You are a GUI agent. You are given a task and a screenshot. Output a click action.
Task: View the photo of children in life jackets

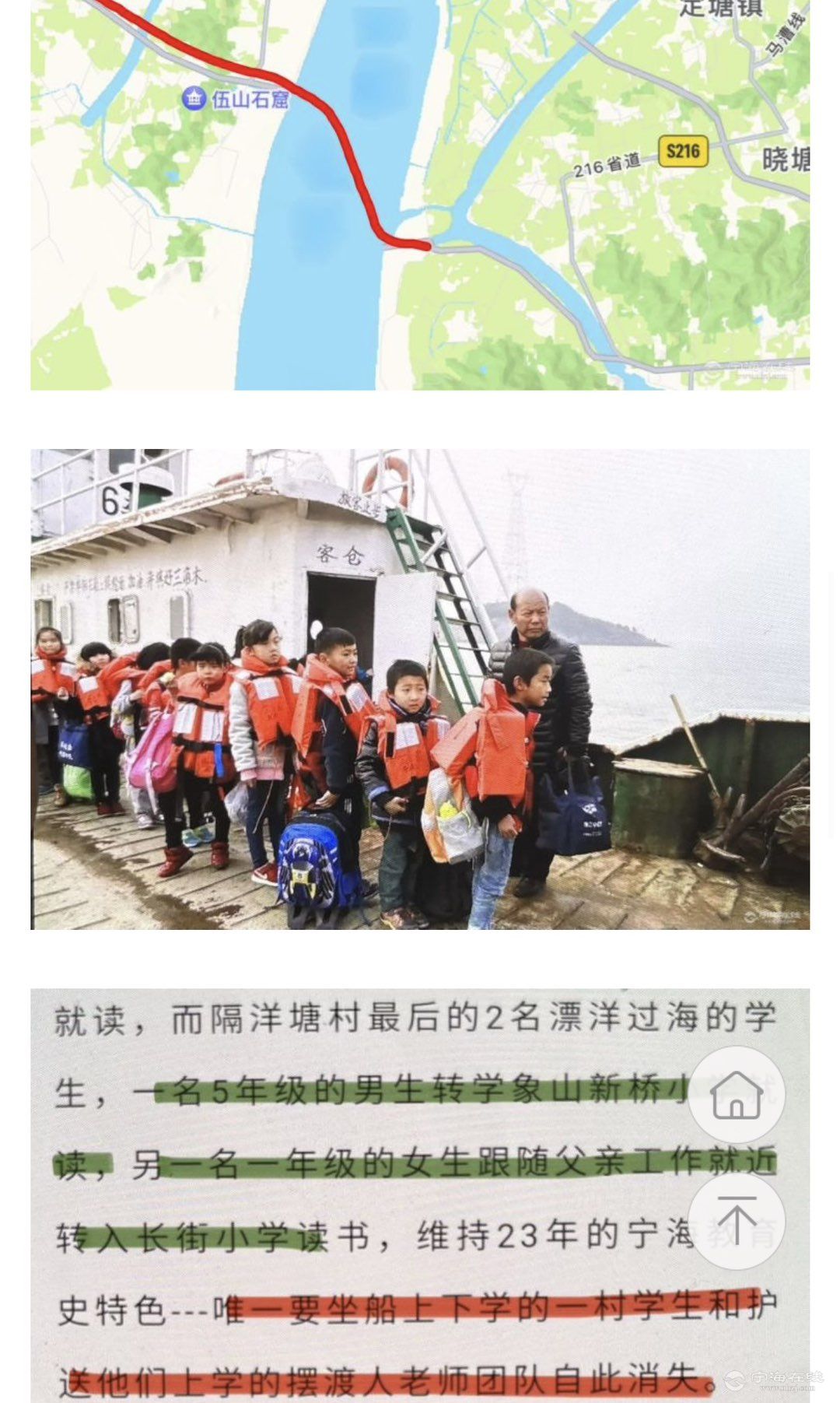click(x=420, y=689)
